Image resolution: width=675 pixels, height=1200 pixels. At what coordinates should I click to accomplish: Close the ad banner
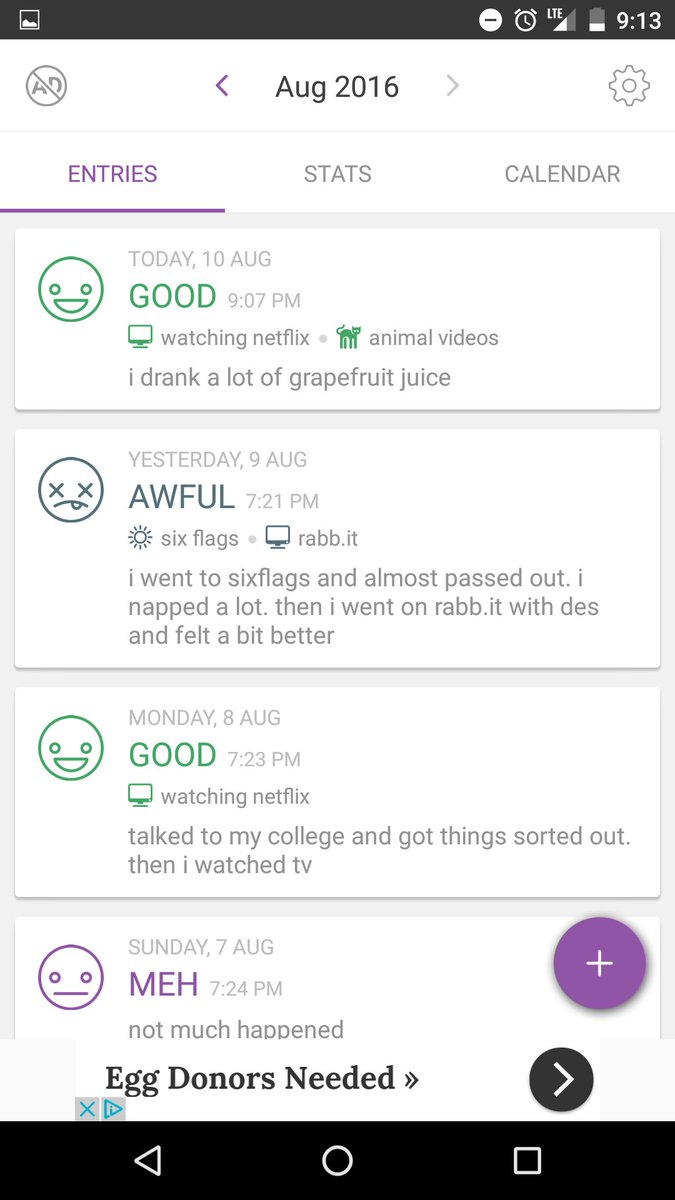click(87, 1109)
